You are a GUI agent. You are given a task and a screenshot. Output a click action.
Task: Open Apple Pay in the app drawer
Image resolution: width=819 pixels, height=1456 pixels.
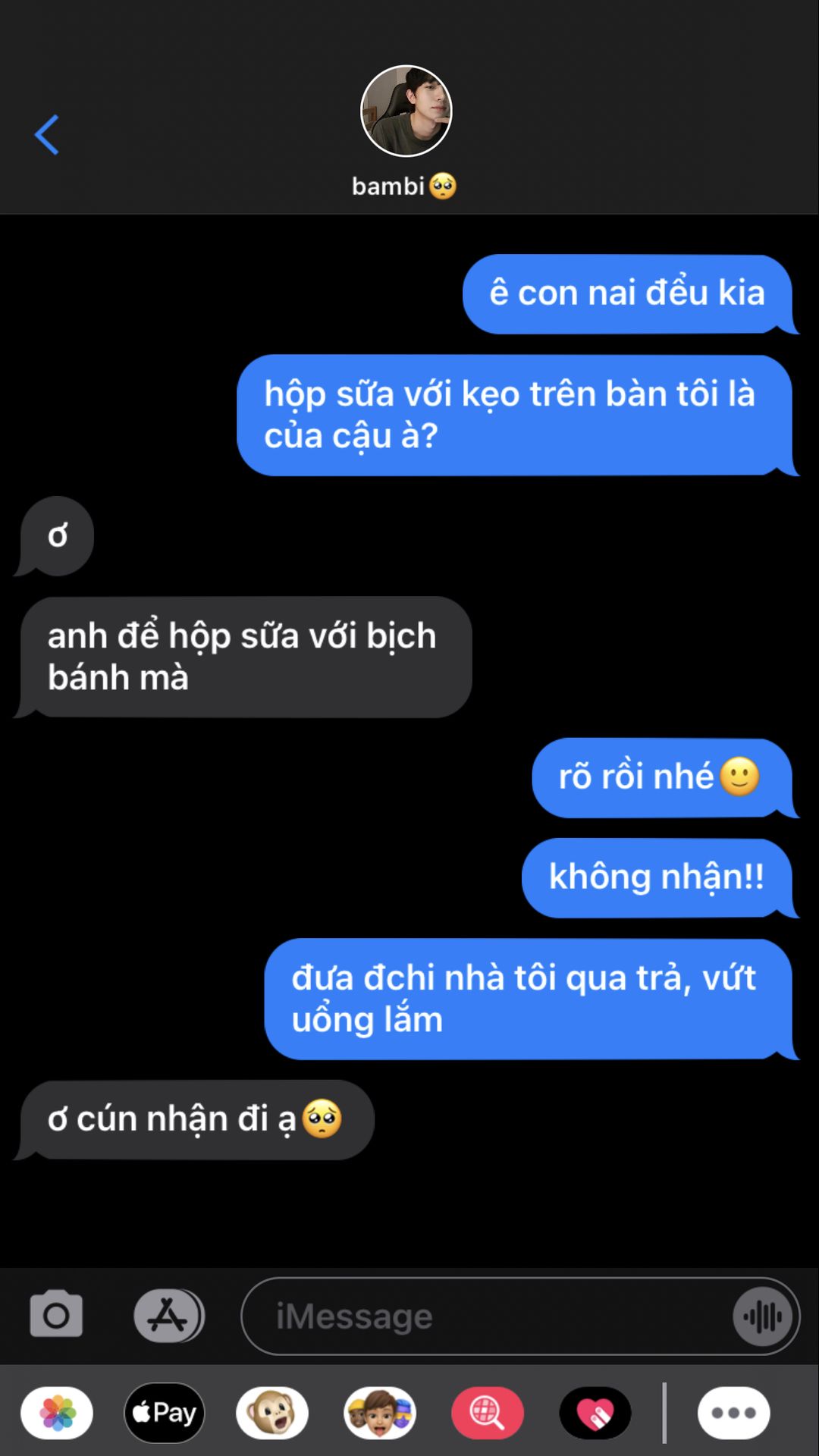165,1413
